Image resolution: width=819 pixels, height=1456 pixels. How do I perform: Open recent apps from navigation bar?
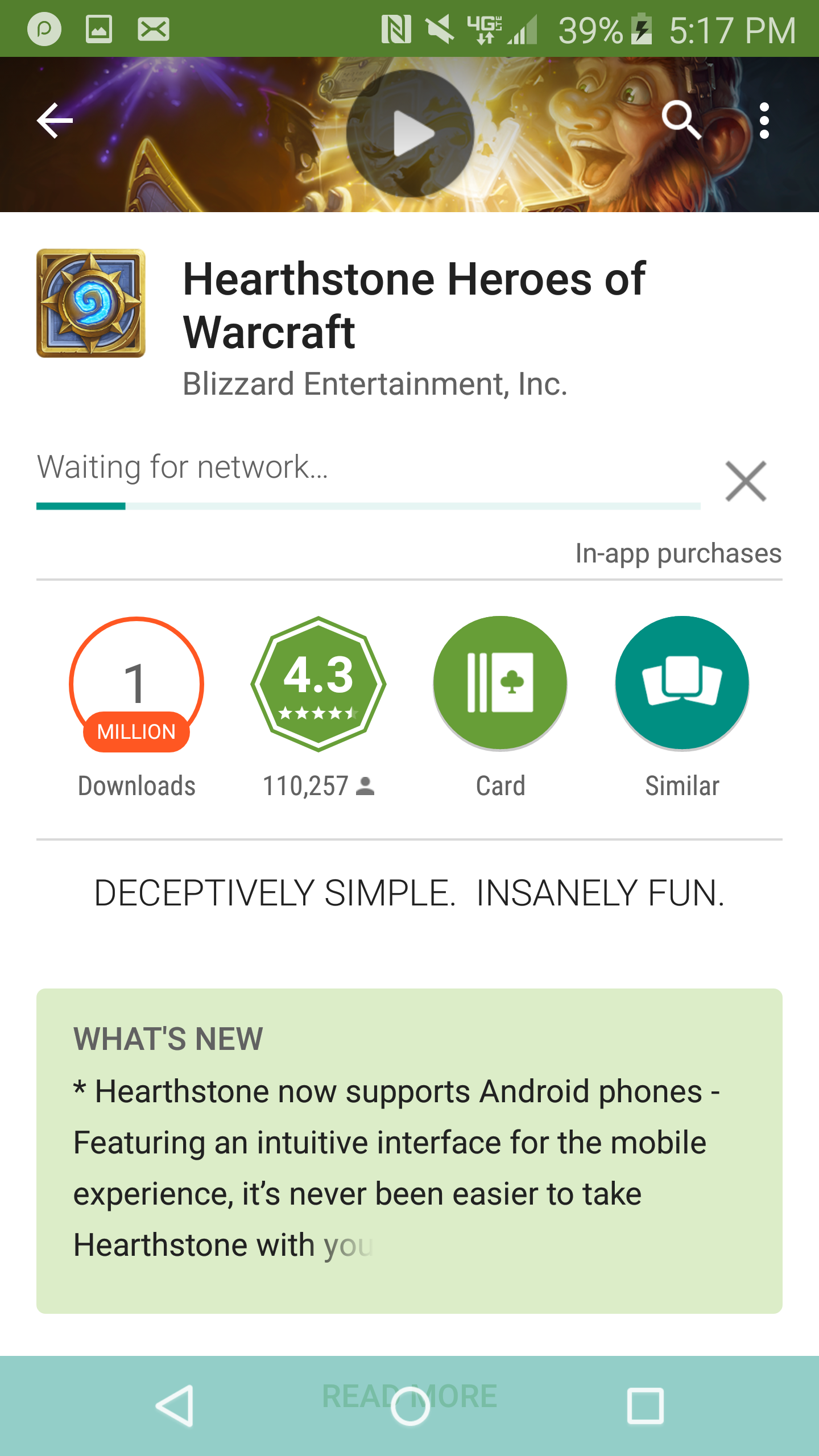click(x=646, y=1406)
